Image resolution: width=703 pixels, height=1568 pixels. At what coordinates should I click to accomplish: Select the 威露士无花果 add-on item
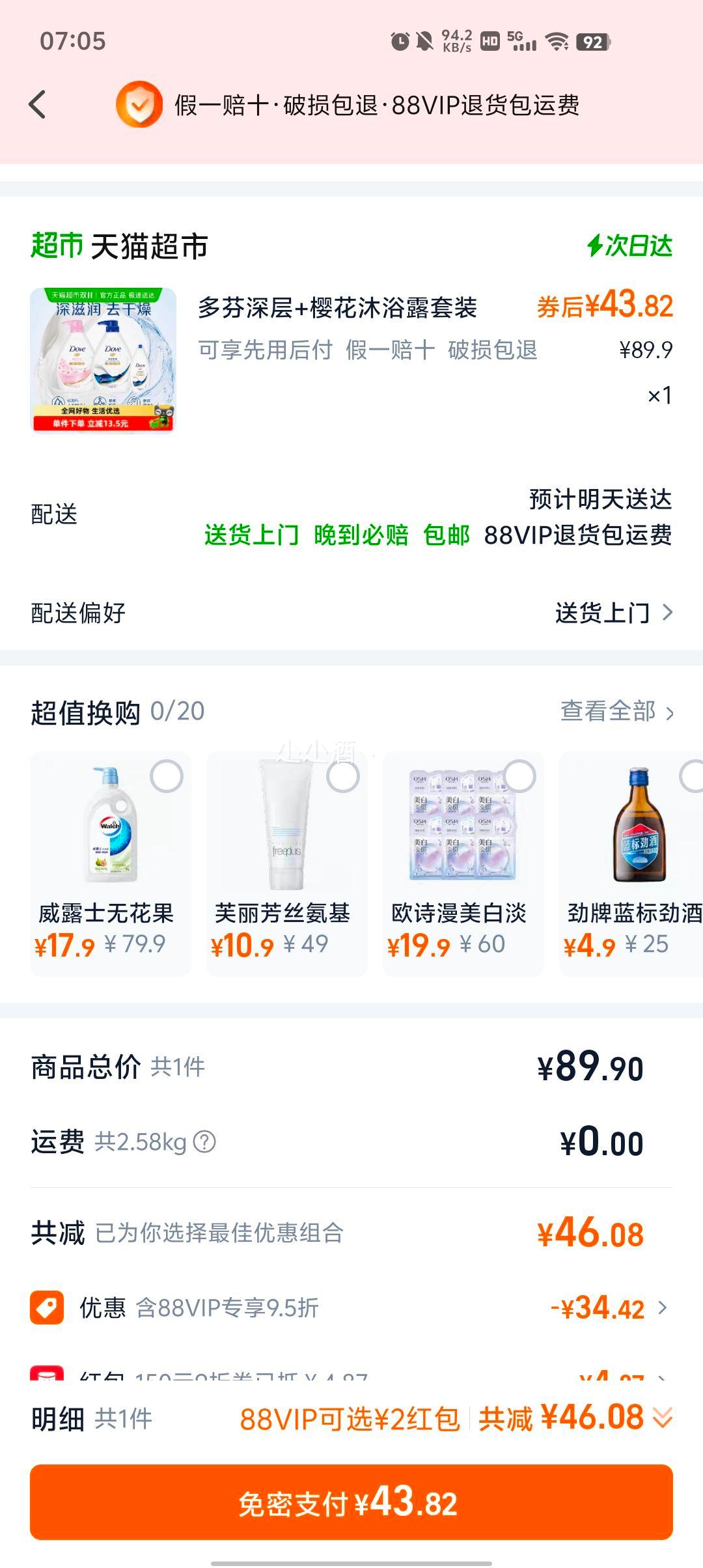pyautogui.click(x=167, y=776)
